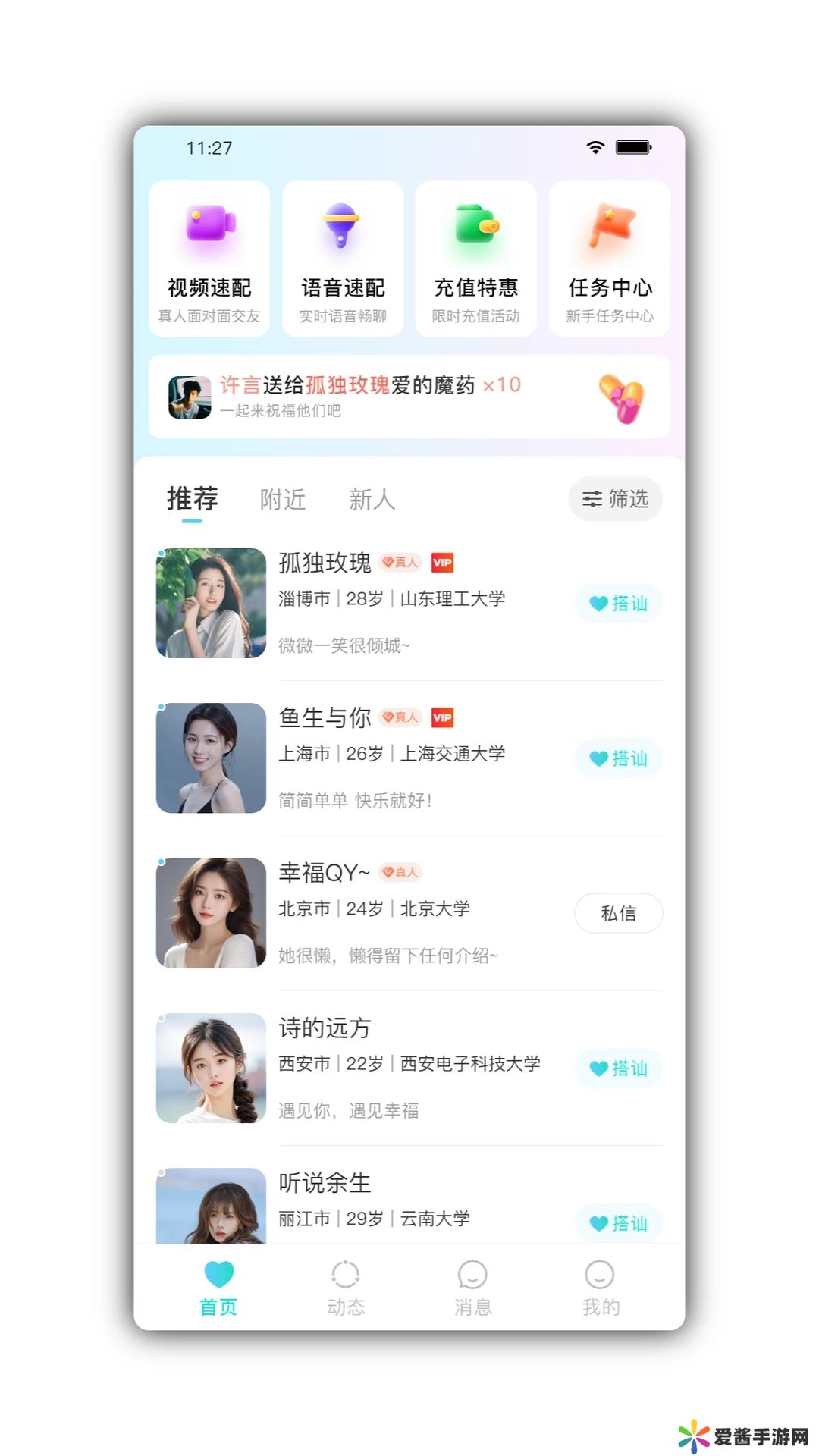The image size is (819, 1456).
Task: Open the 消息 messages tab
Action: 472,1288
